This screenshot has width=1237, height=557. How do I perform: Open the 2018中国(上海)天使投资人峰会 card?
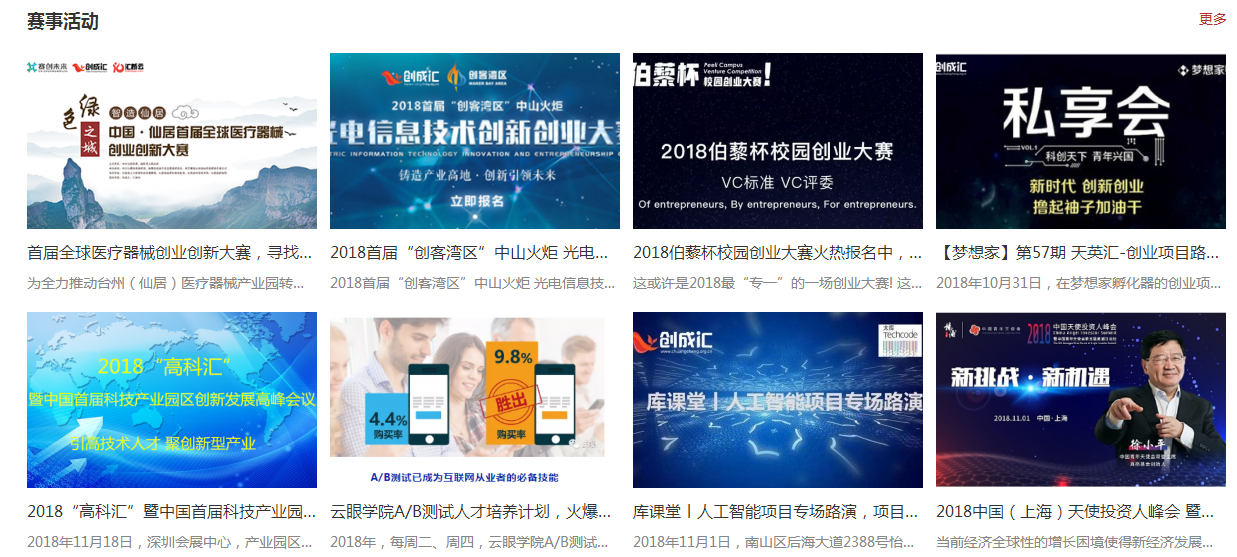pyautogui.click(x=1081, y=400)
